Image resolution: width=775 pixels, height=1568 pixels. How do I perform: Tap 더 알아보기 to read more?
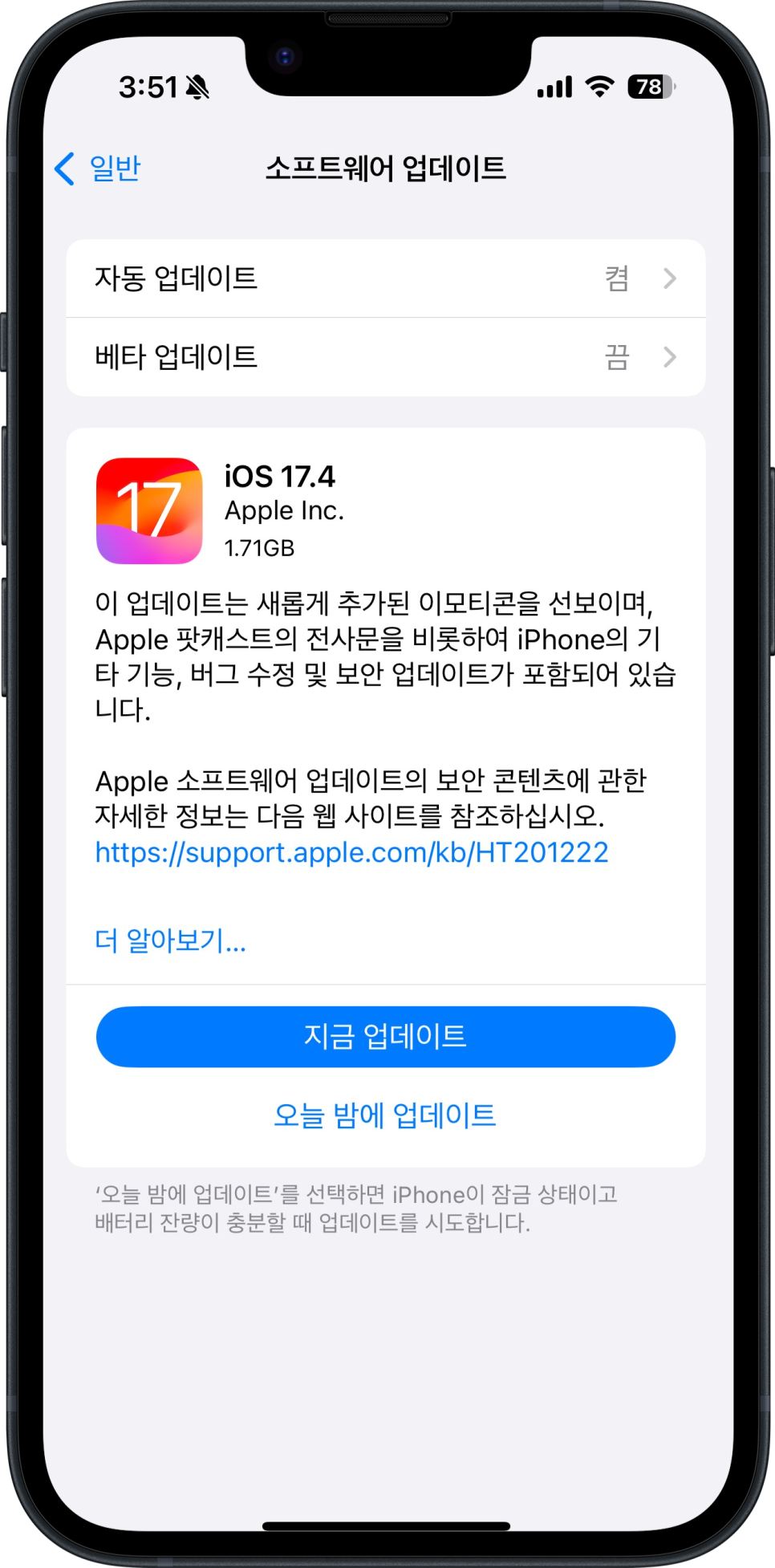[170, 940]
